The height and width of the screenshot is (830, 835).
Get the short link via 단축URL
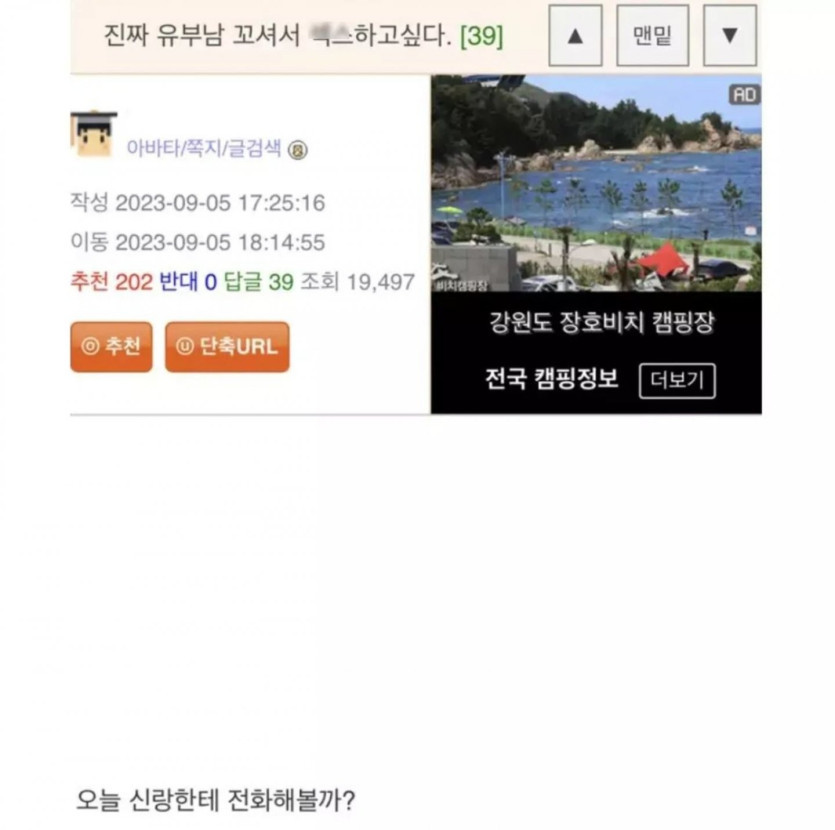[227, 347]
